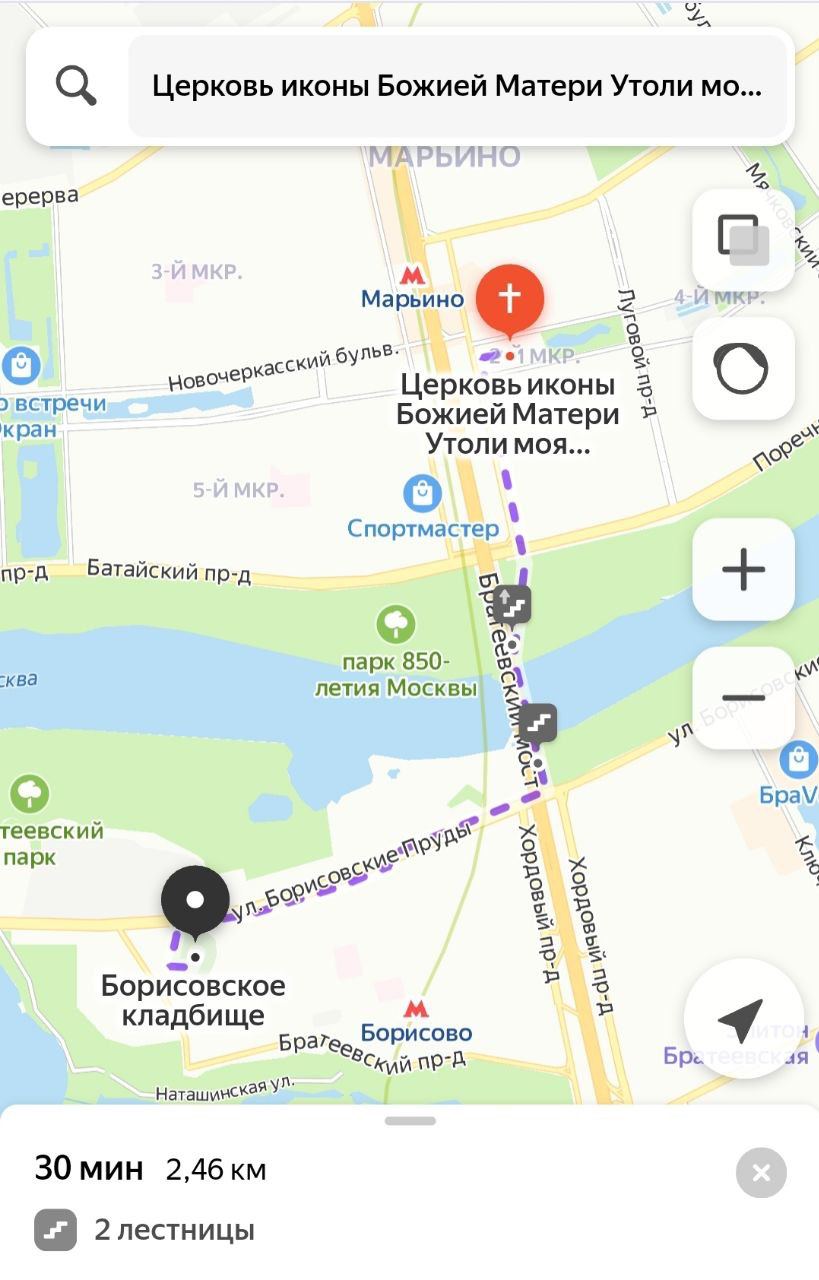
Task: Open the Борисово metro station marker
Action: pyautogui.click(x=416, y=1009)
